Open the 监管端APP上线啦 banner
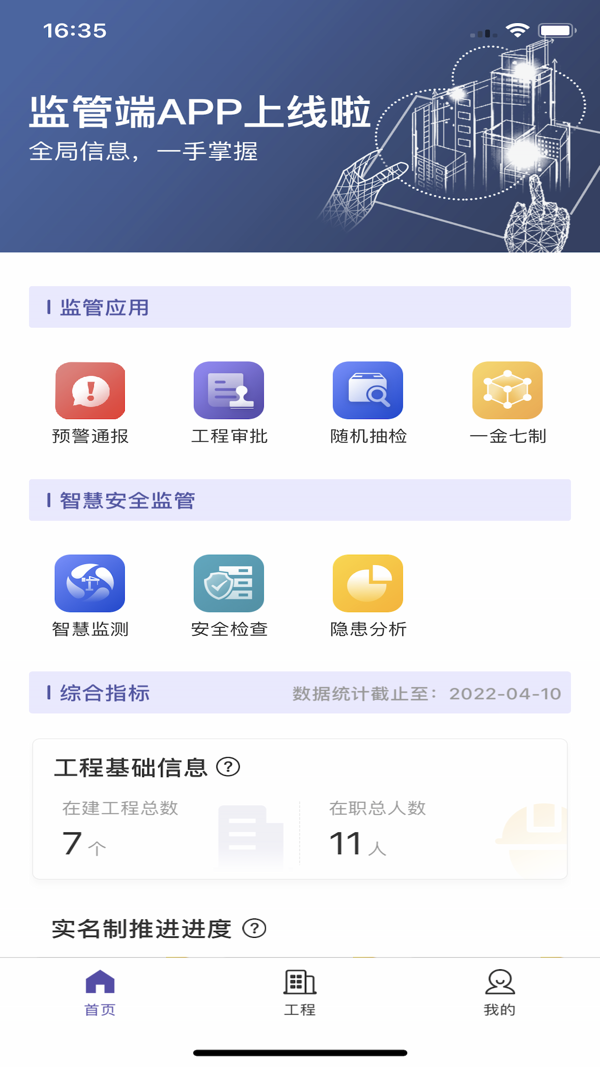This screenshot has height=1067, width=600. pos(300,140)
